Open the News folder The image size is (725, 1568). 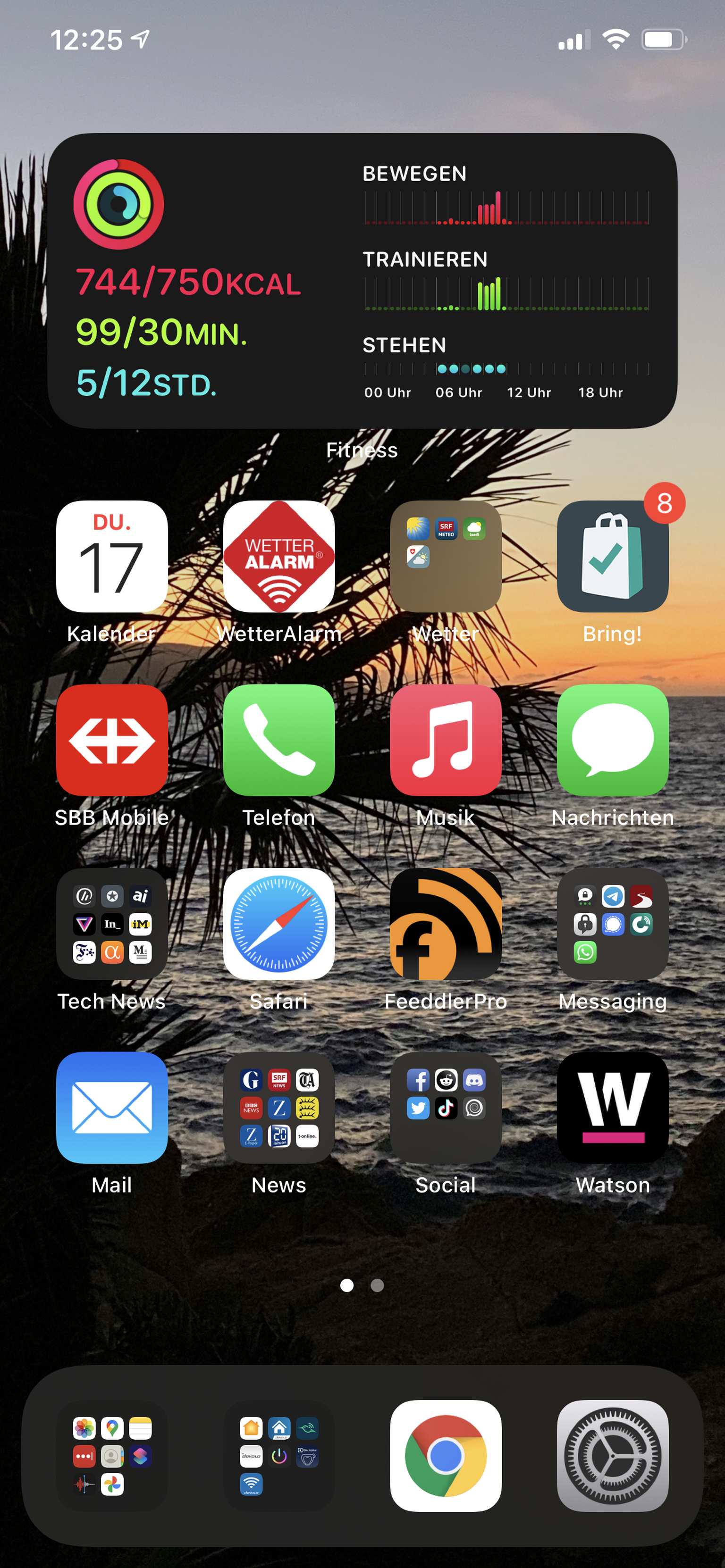pyautogui.click(x=278, y=1107)
